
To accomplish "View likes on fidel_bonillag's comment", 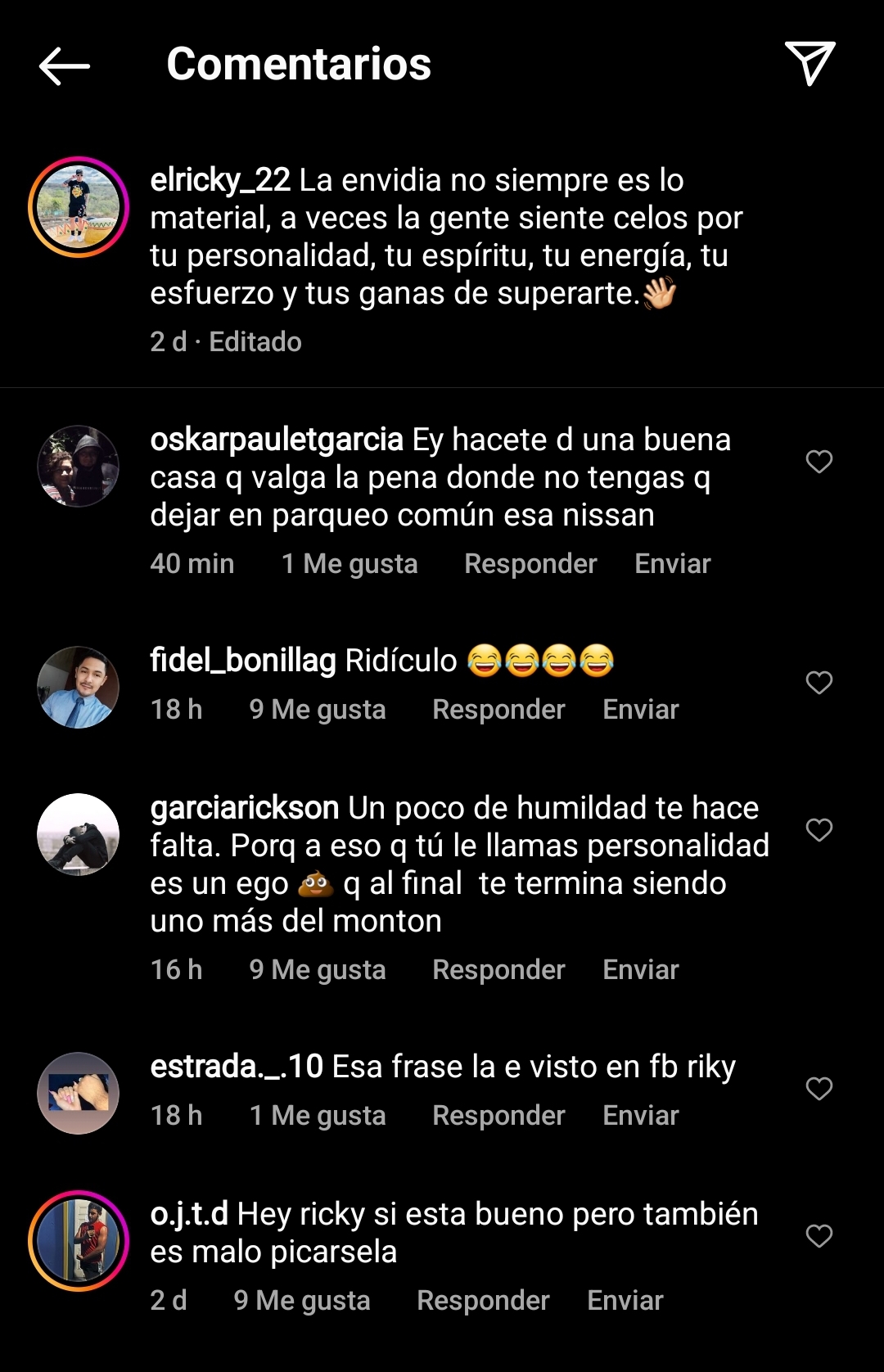I will pyautogui.click(x=318, y=710).
